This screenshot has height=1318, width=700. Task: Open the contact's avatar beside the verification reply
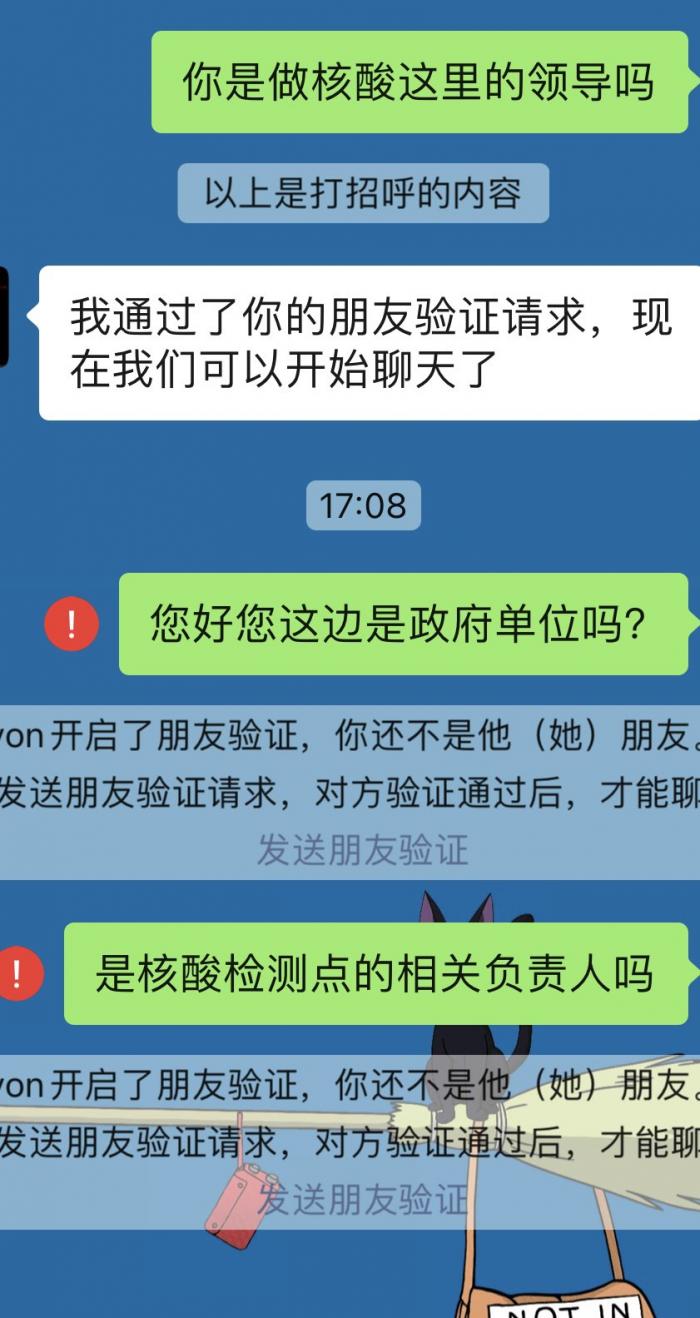[4, 316]
